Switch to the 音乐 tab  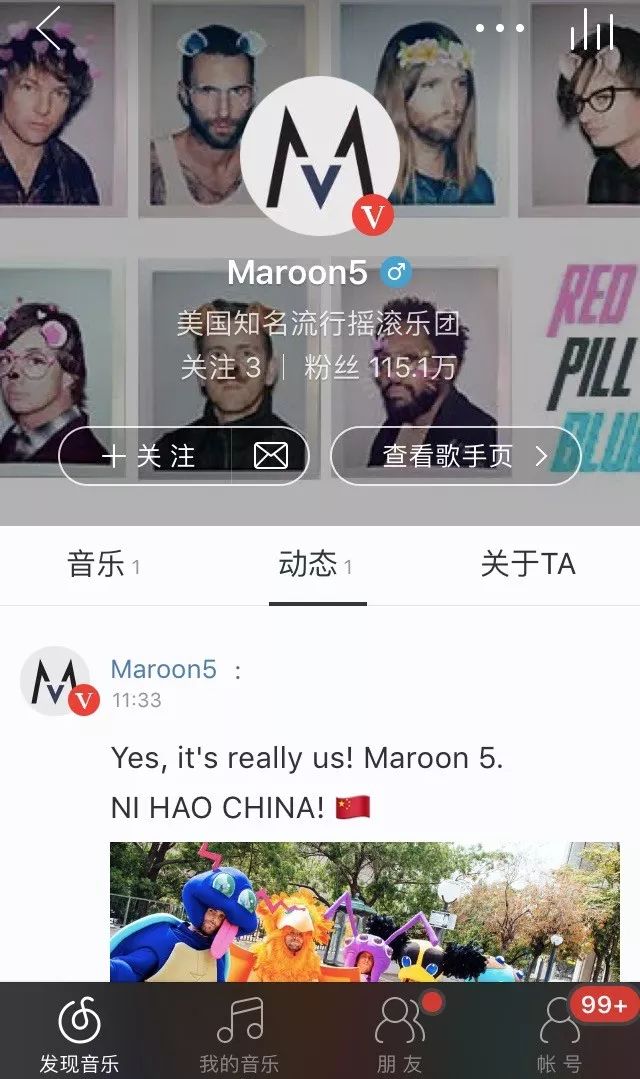[104, 565]
